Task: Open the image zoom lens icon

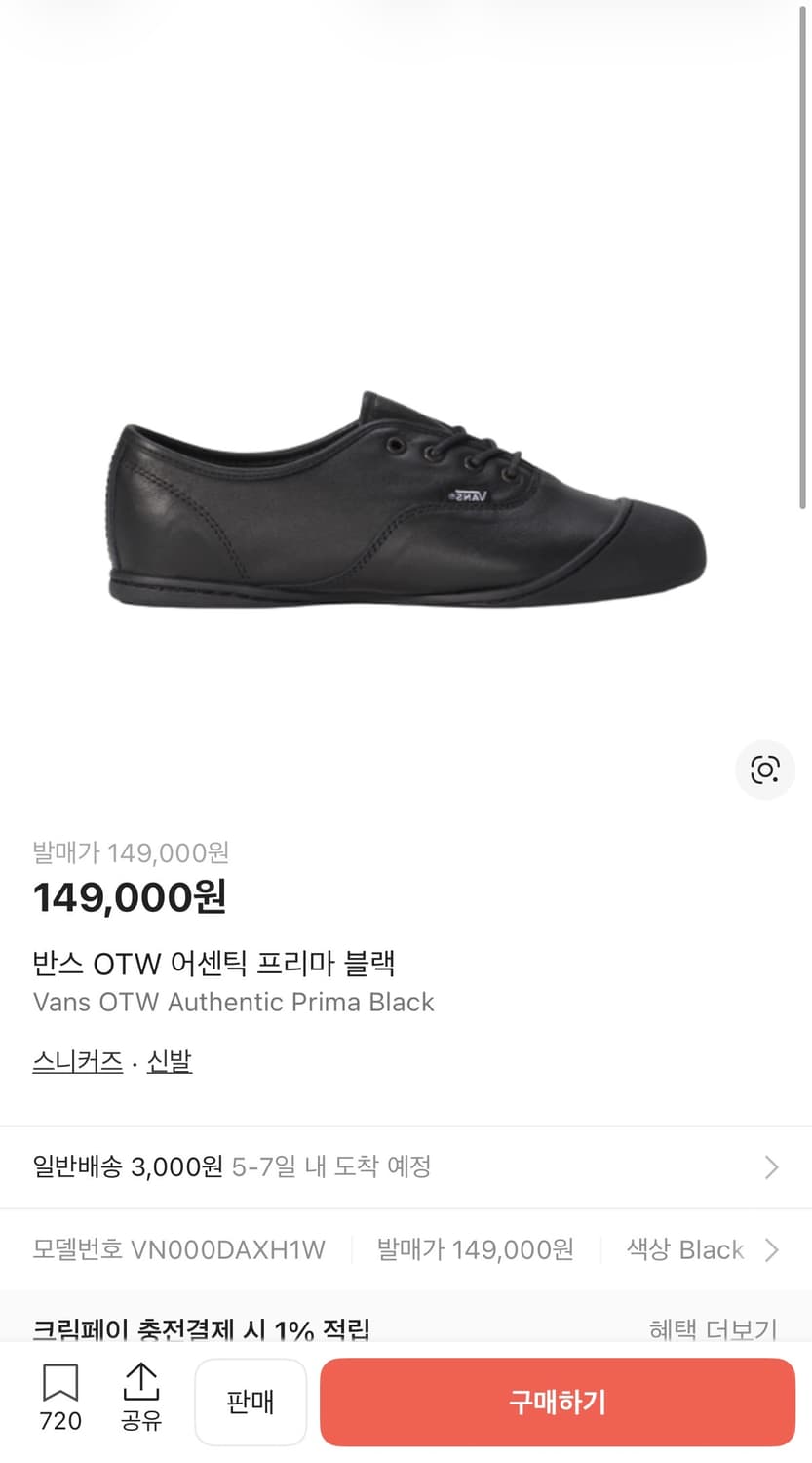Action: pyautogui.click(x=765, y=770)
